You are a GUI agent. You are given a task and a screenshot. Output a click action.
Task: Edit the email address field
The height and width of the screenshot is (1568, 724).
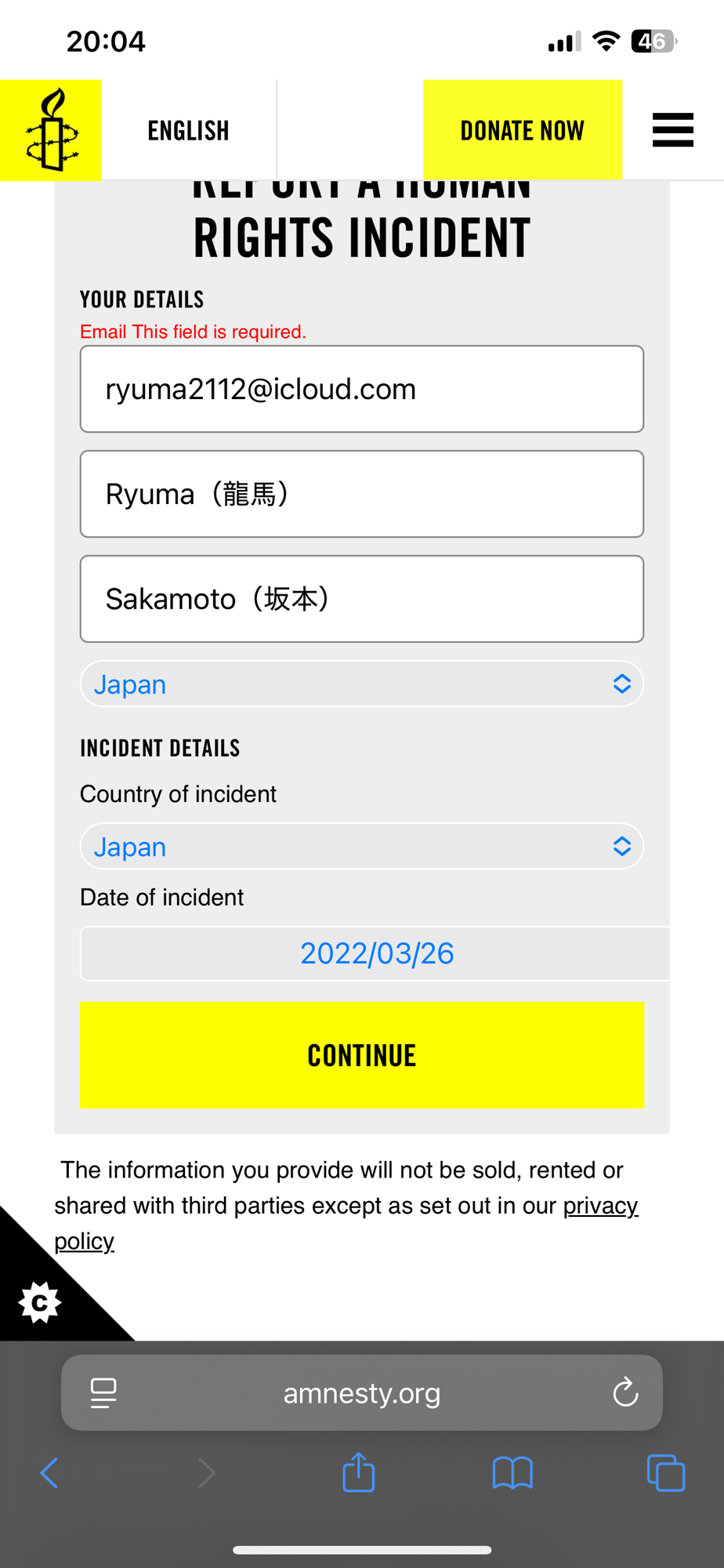(x=361, y=389)
